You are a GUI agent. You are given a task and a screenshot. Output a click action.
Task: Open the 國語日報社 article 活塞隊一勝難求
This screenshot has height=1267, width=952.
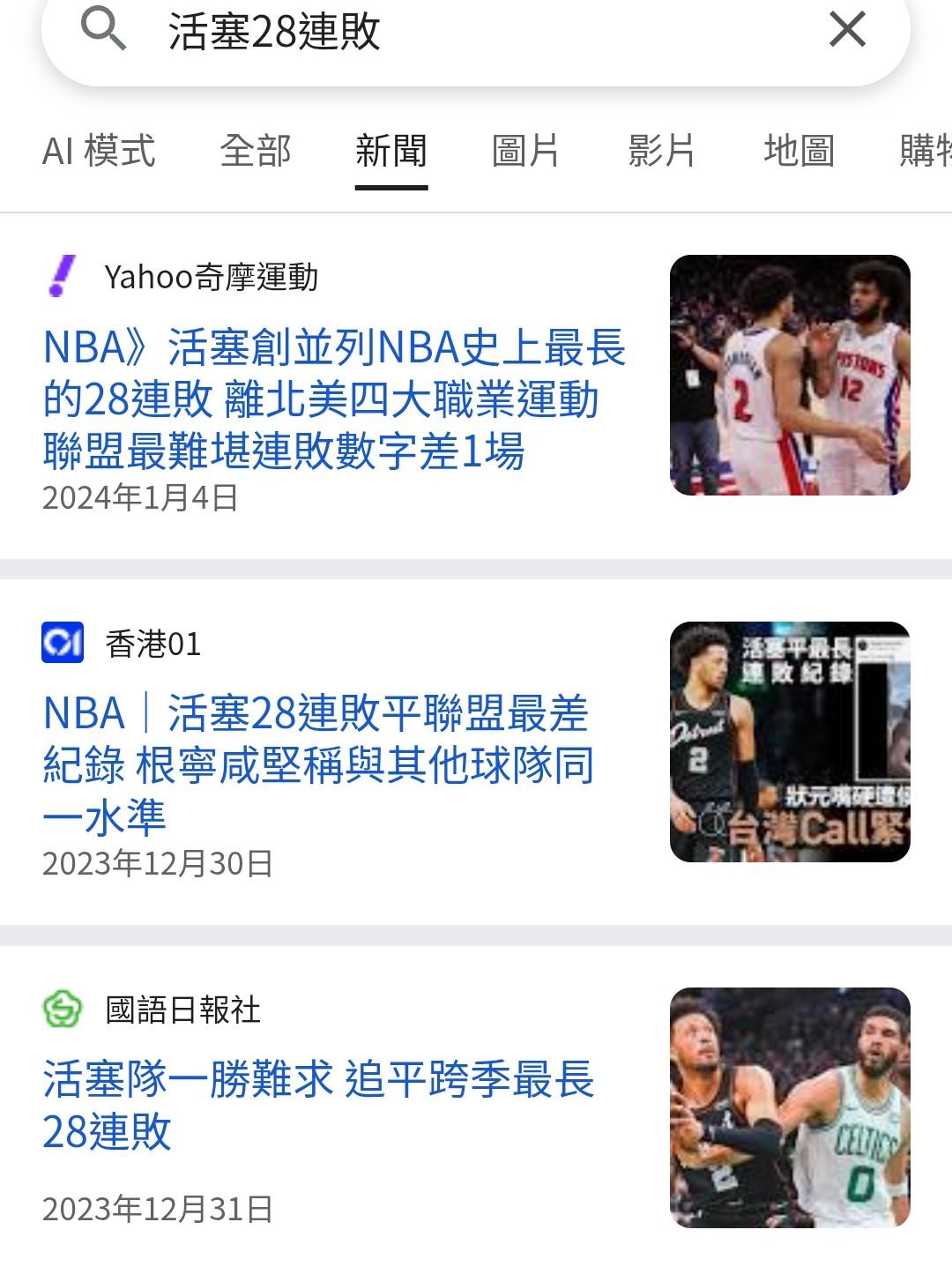tap(317, 1104)
